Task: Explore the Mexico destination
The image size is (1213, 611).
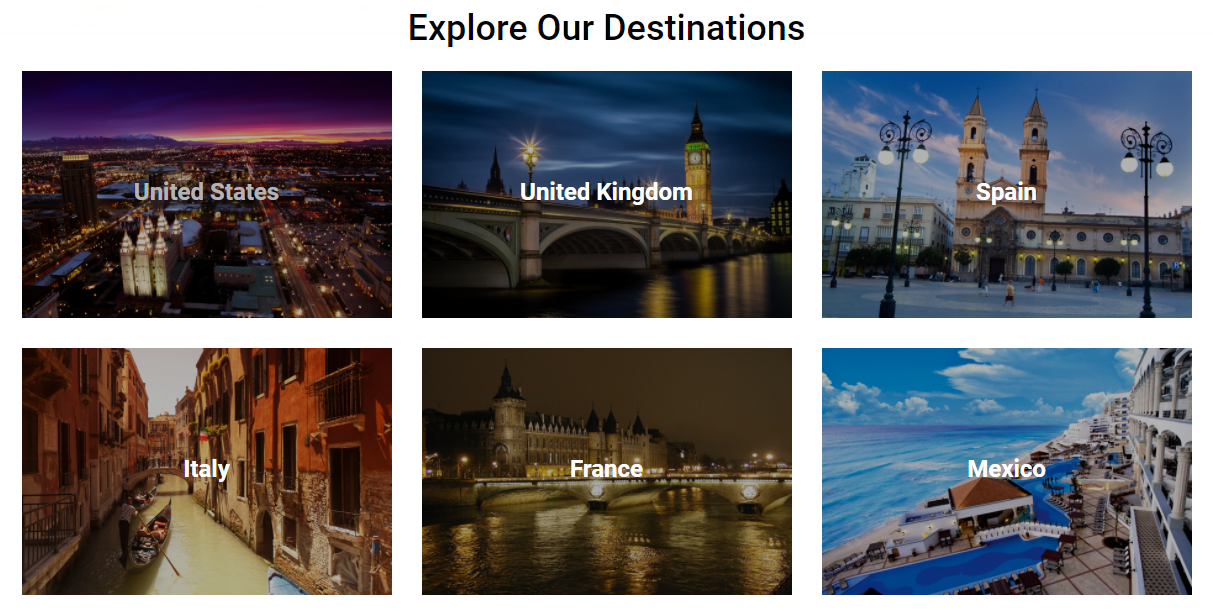Action: pos(1006,471)
